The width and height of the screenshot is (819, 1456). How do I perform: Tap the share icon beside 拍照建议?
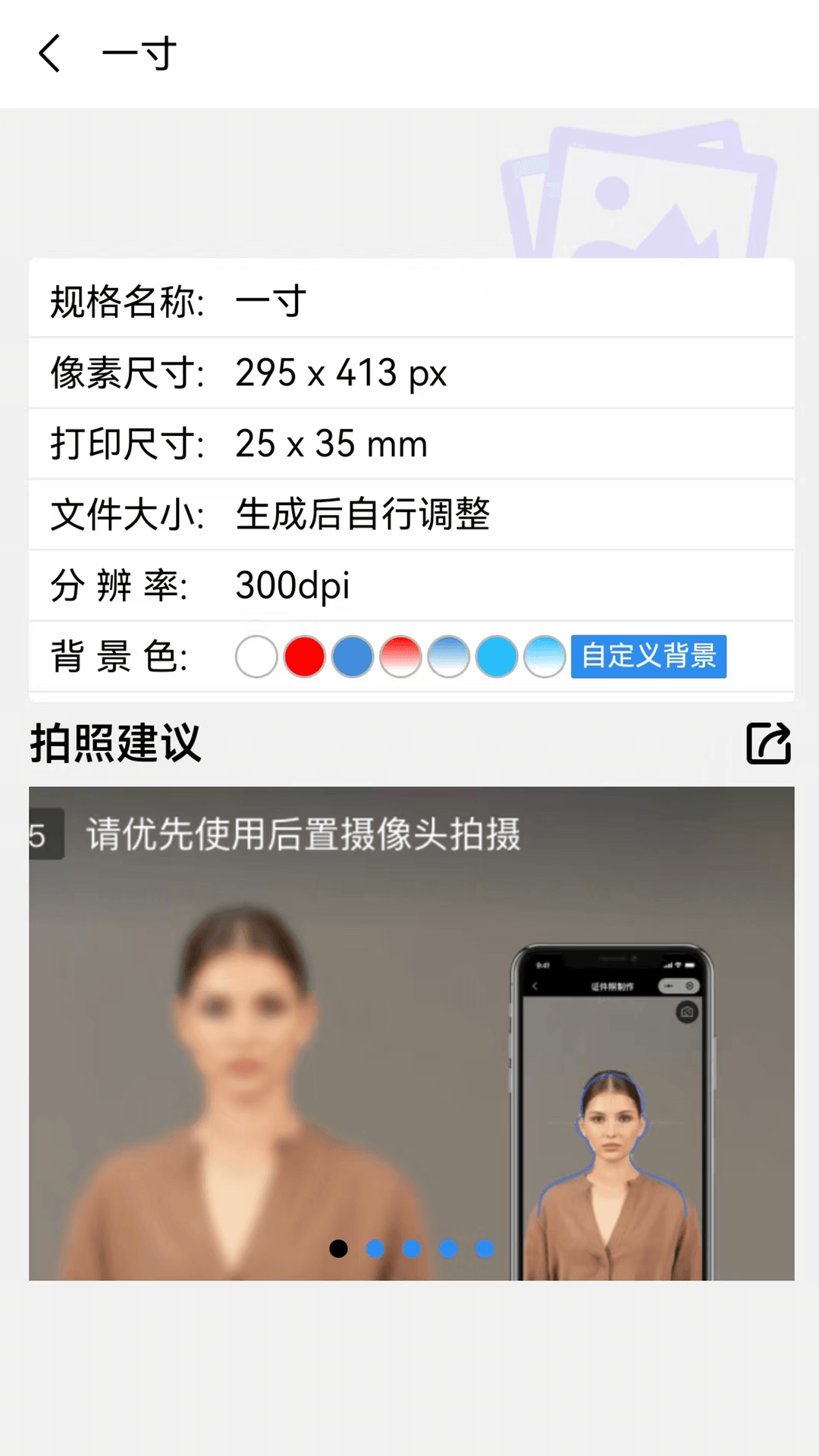click(768, 743)
